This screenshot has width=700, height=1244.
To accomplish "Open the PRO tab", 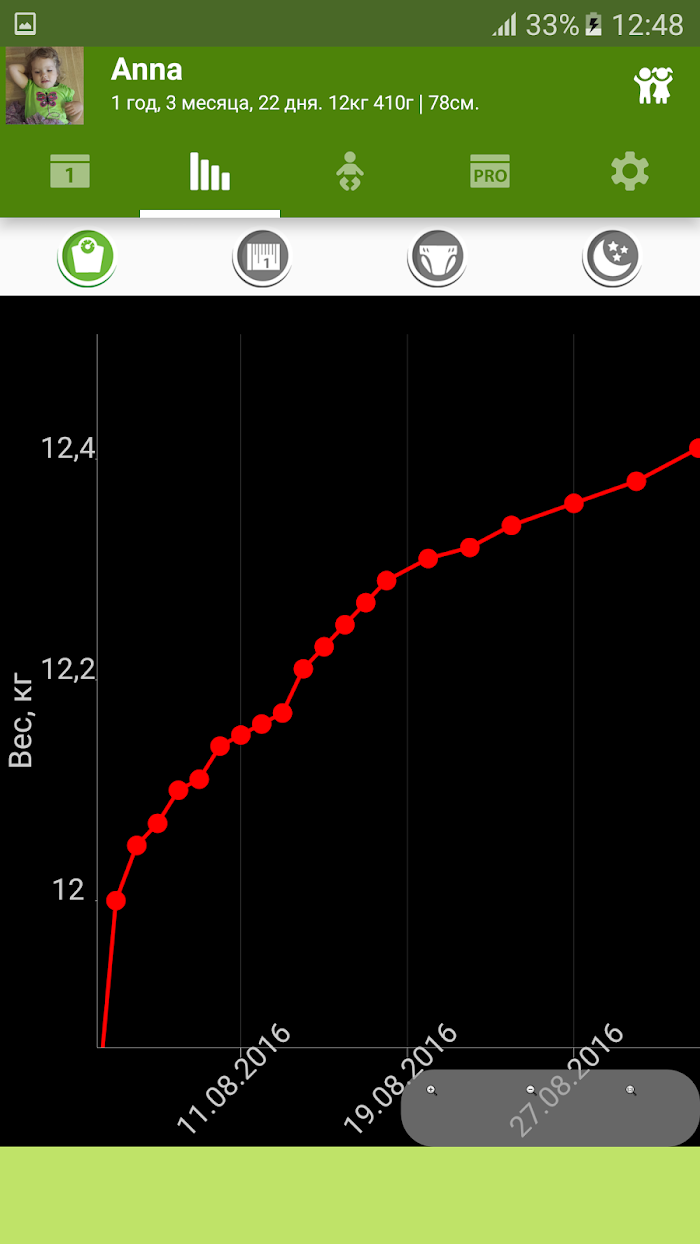I will (490, 172).
